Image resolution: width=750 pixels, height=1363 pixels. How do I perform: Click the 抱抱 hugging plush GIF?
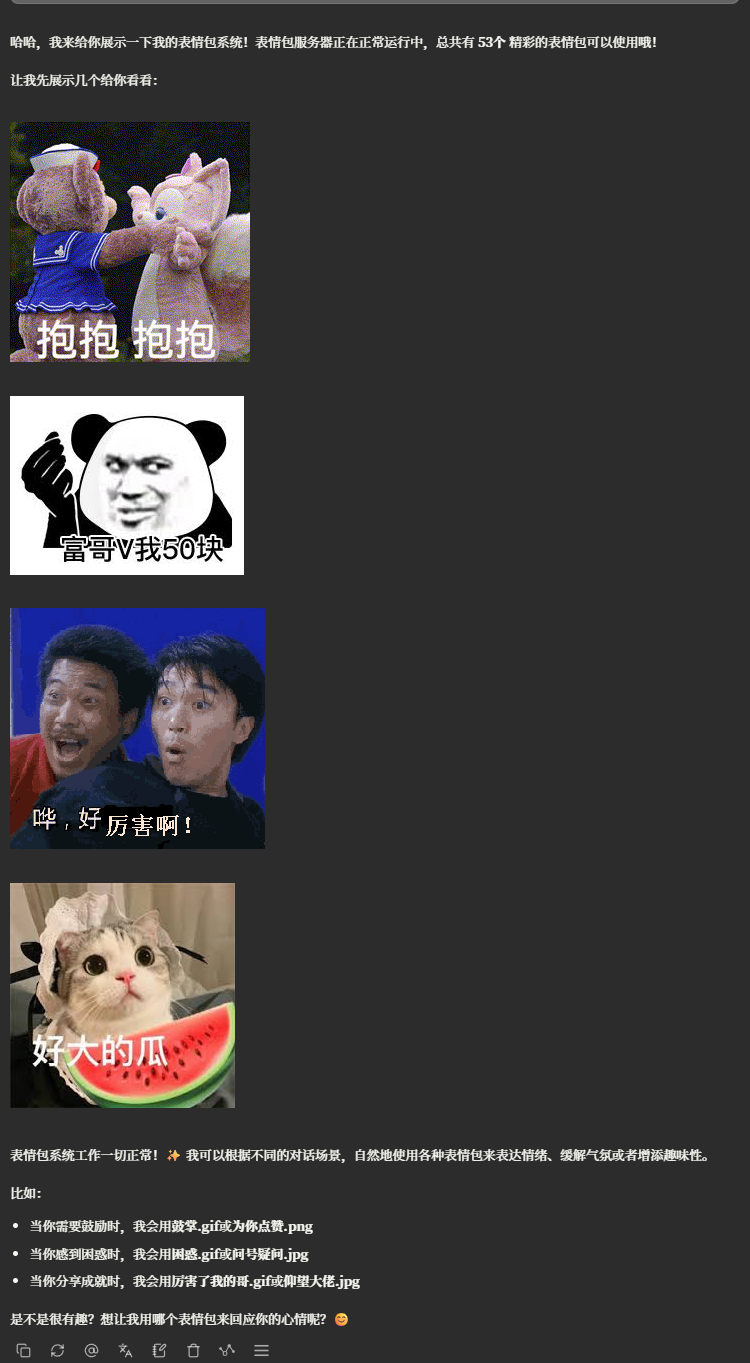tap(129, 241)
